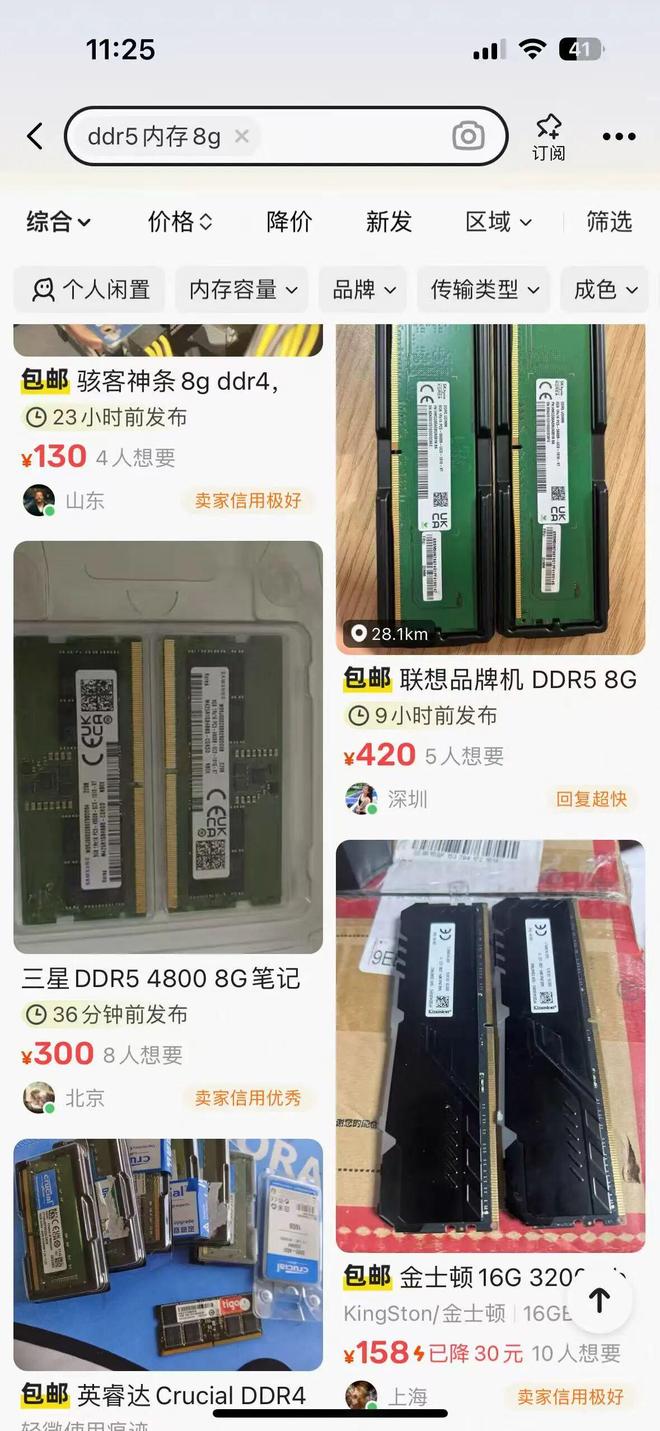This screenshot has height=1431, width=660.
Task: Show 新发 newest listings
Action: 389,222
